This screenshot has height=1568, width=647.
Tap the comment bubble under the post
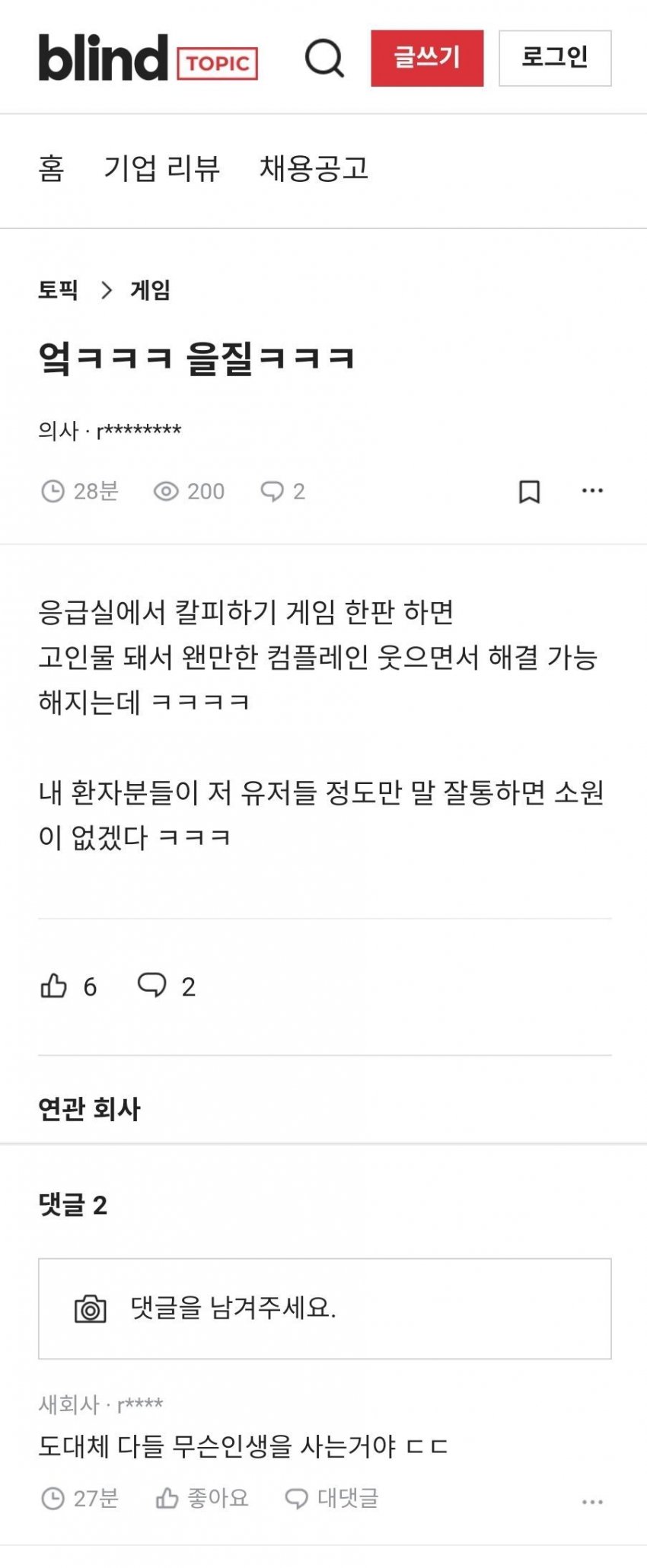[152, 986]
